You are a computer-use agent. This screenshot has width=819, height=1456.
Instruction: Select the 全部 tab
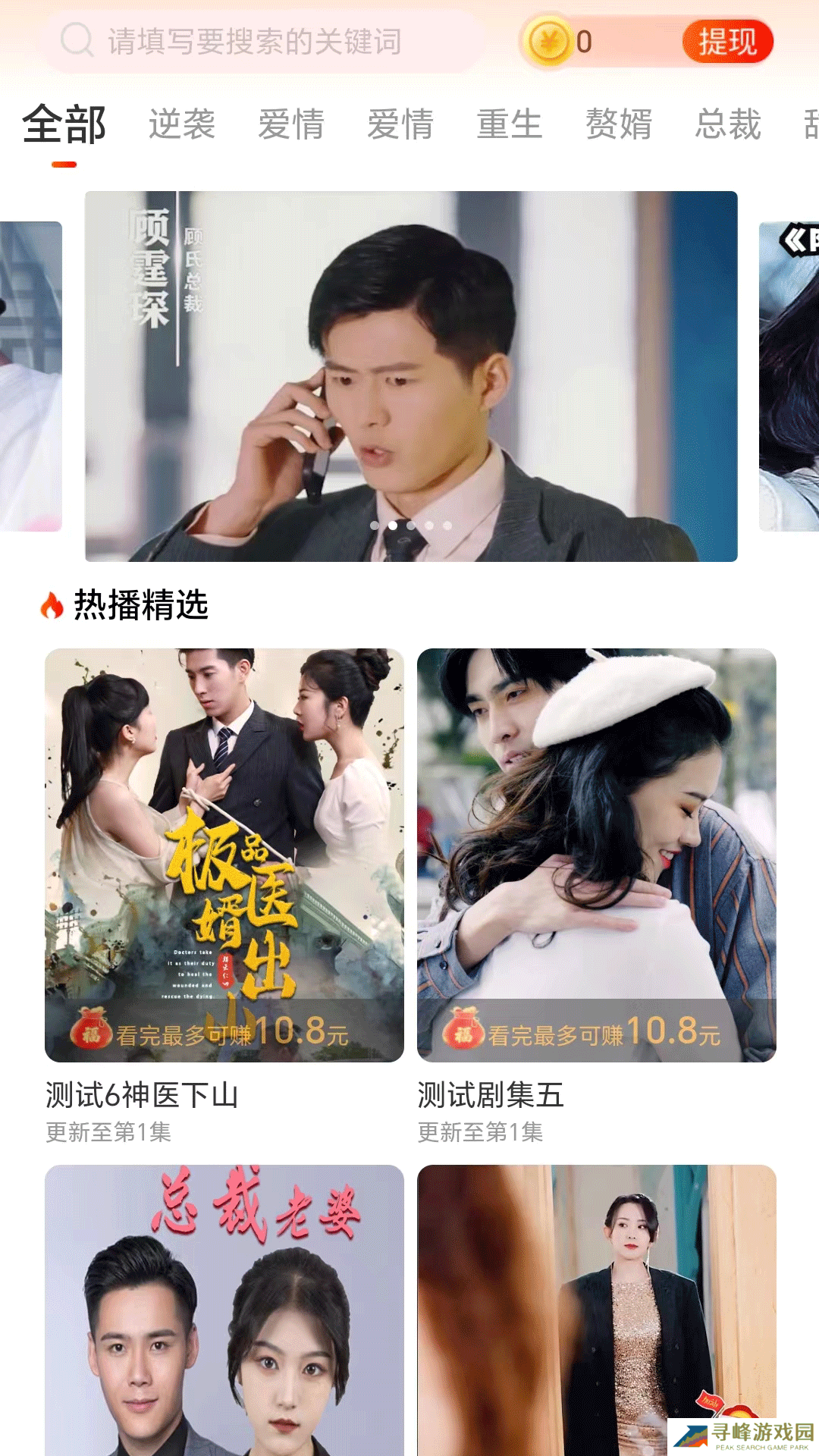pyautogui.click(x=64, y=124)
